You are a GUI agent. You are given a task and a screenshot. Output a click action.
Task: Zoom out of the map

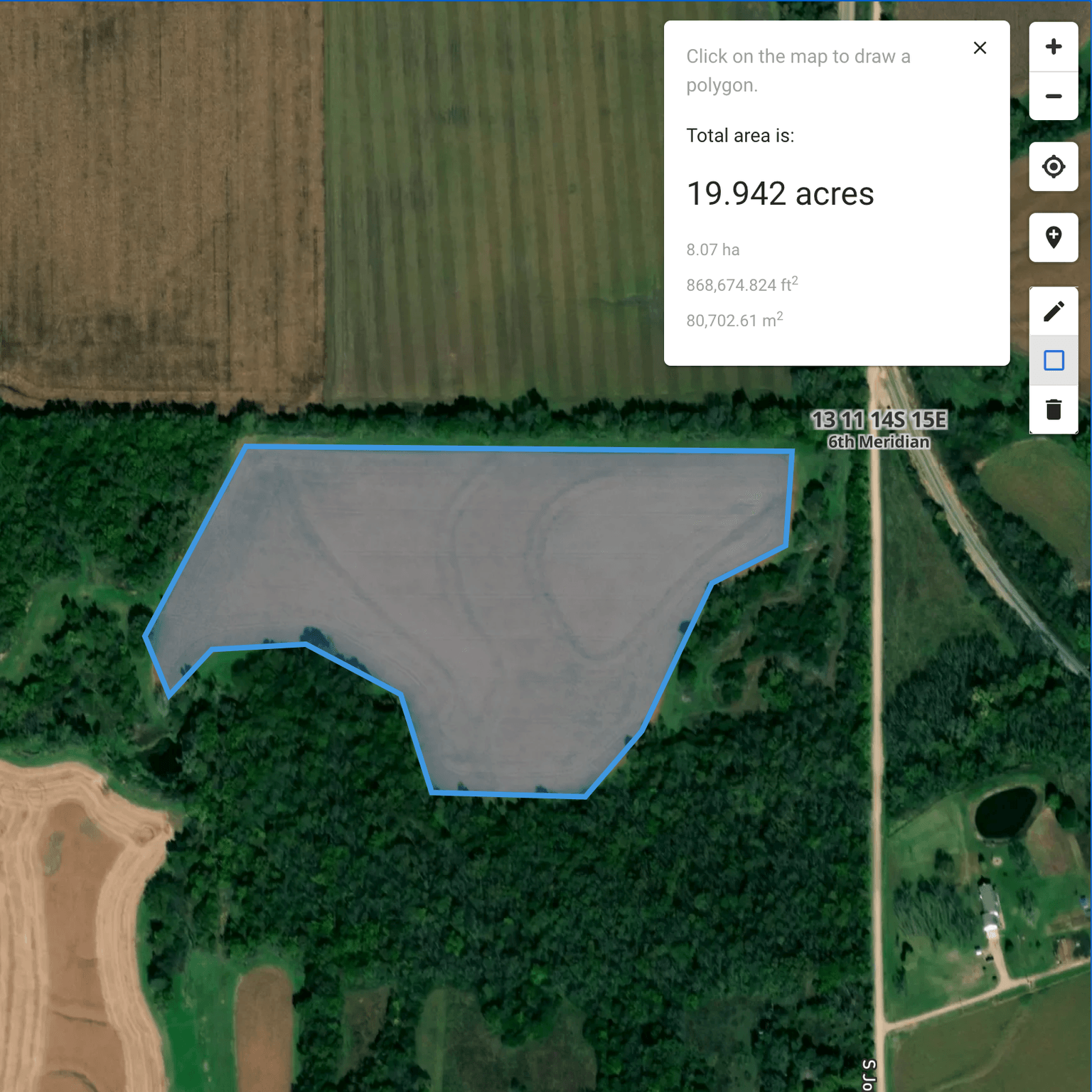pos(1053,96)
